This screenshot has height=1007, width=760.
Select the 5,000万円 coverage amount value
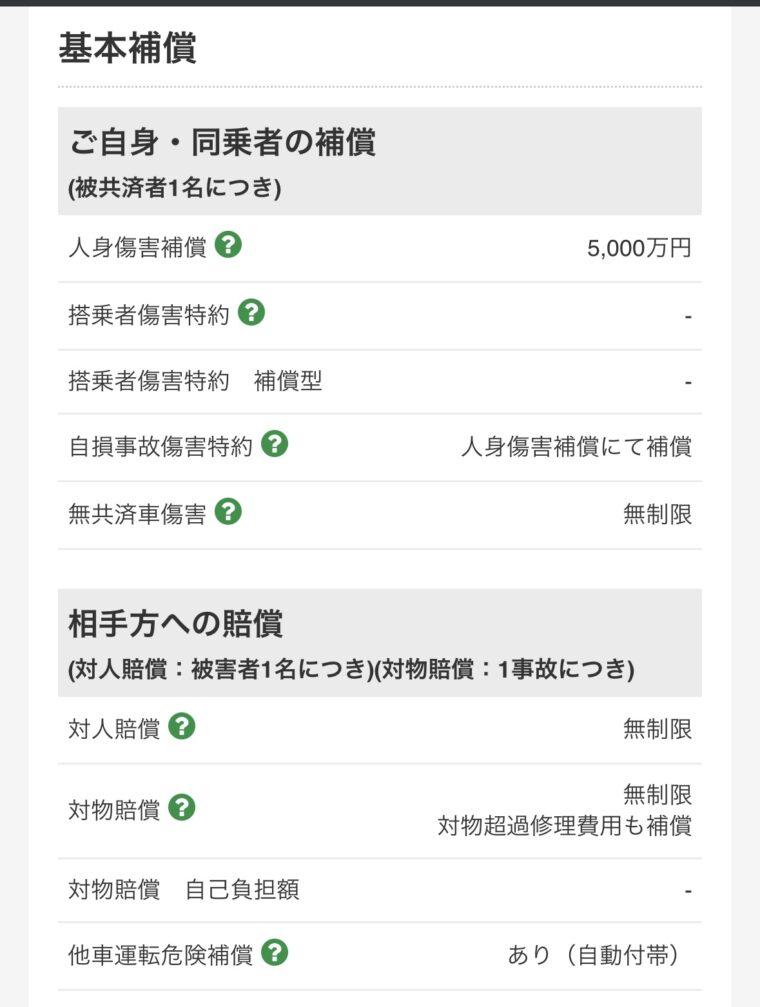tap(636, 245)
